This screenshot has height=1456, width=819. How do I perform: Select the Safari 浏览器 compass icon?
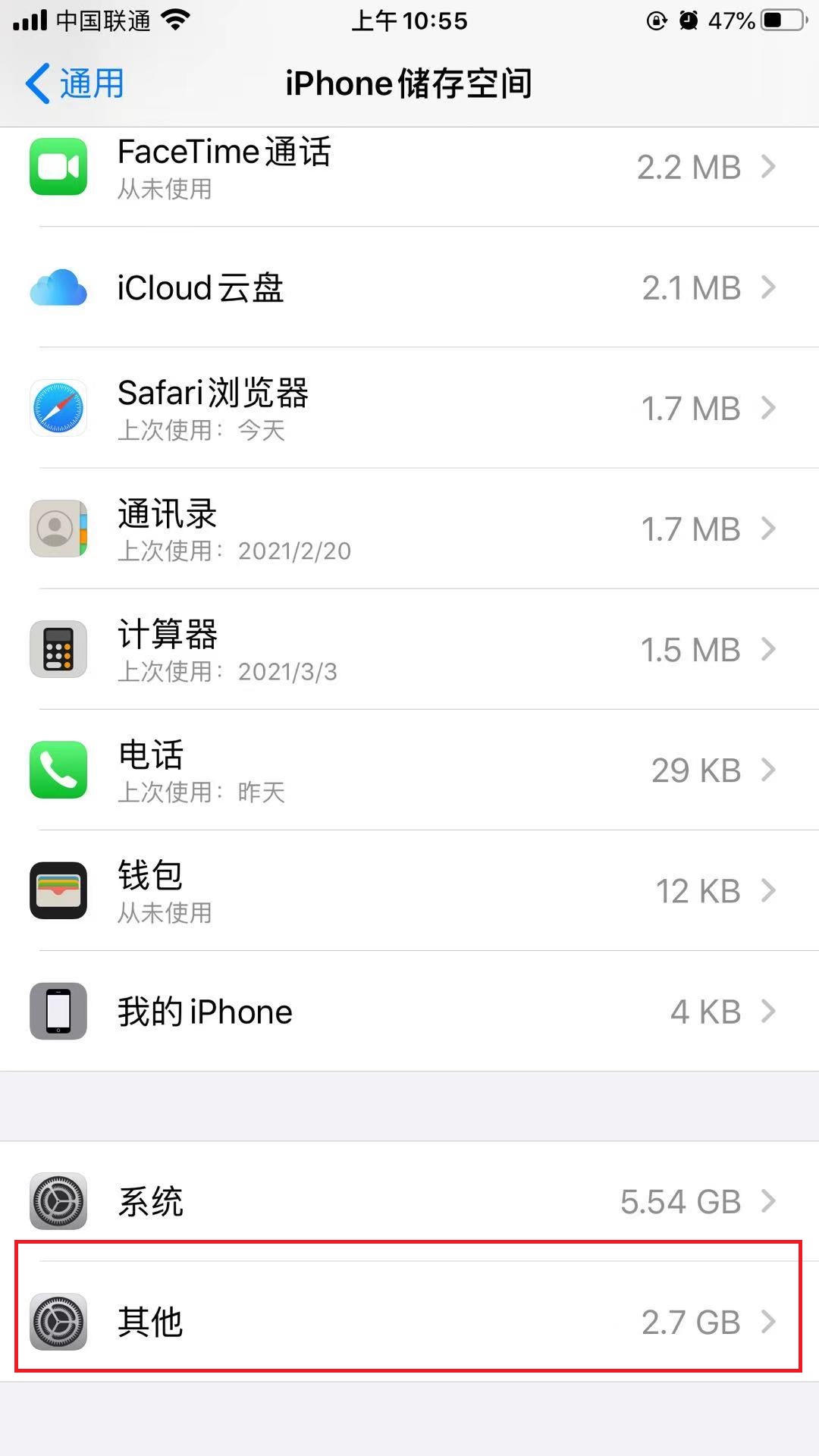point(57,408)
